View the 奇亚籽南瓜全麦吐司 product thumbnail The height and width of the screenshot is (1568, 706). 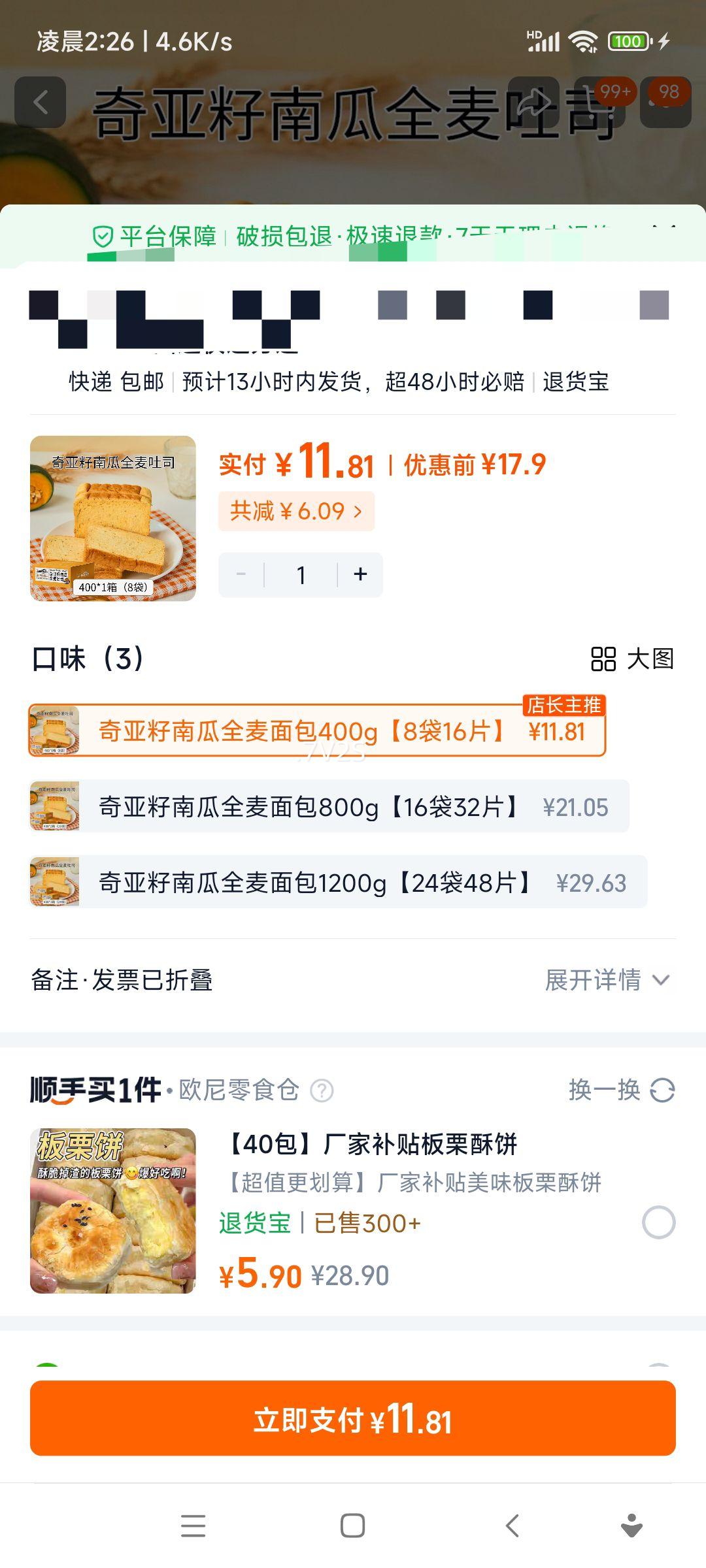(113, 518)
